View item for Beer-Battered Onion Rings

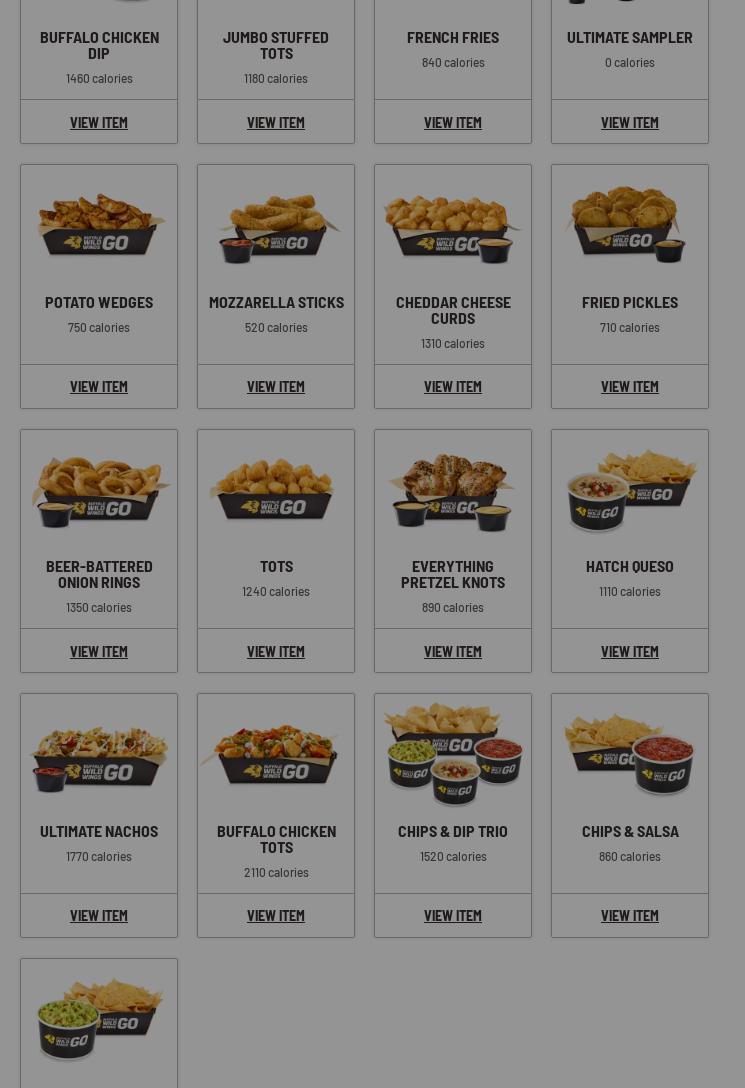[x=98, y=651]
